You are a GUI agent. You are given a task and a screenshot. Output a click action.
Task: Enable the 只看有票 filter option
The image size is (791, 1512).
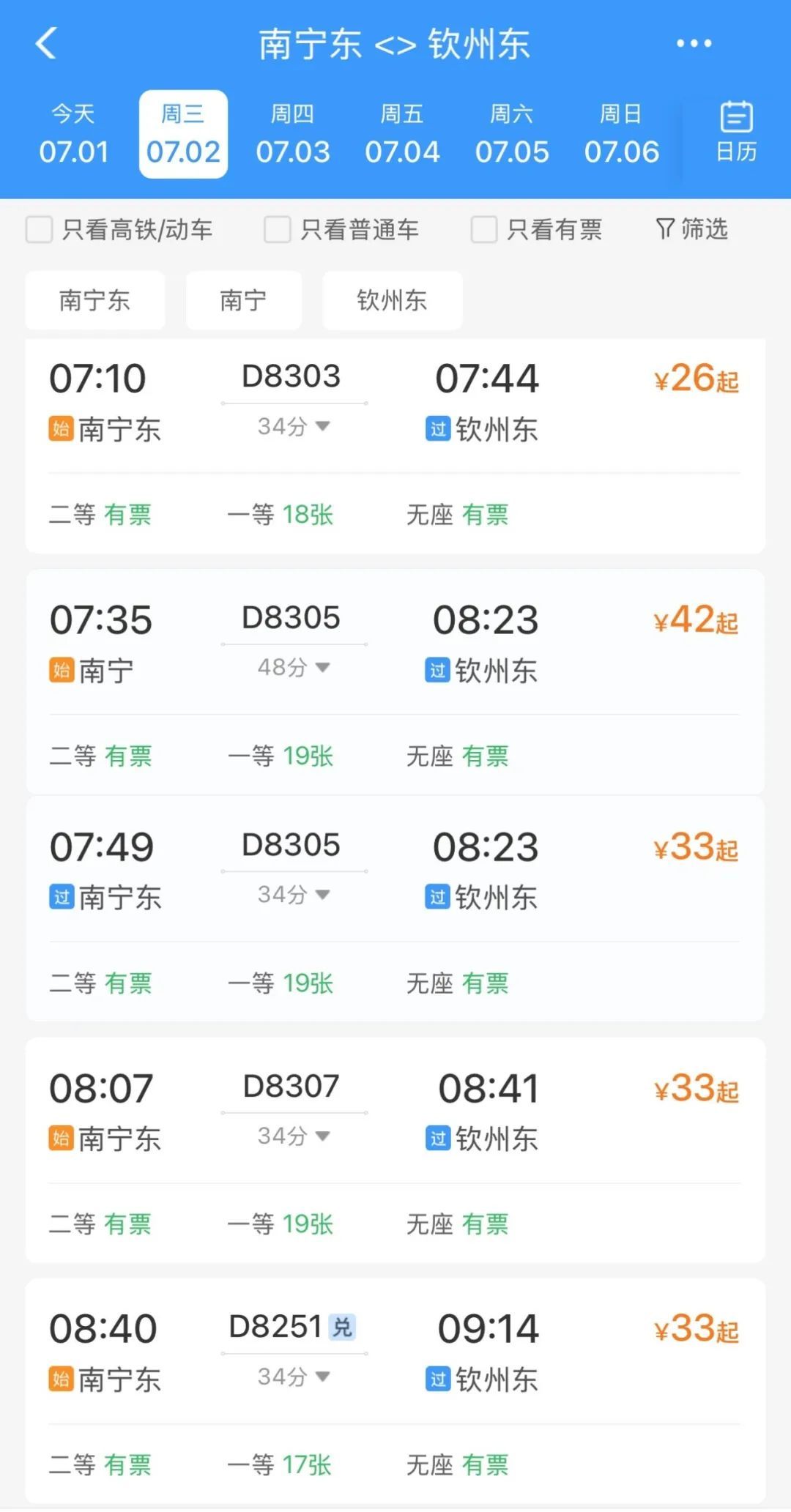click(483, 229)
